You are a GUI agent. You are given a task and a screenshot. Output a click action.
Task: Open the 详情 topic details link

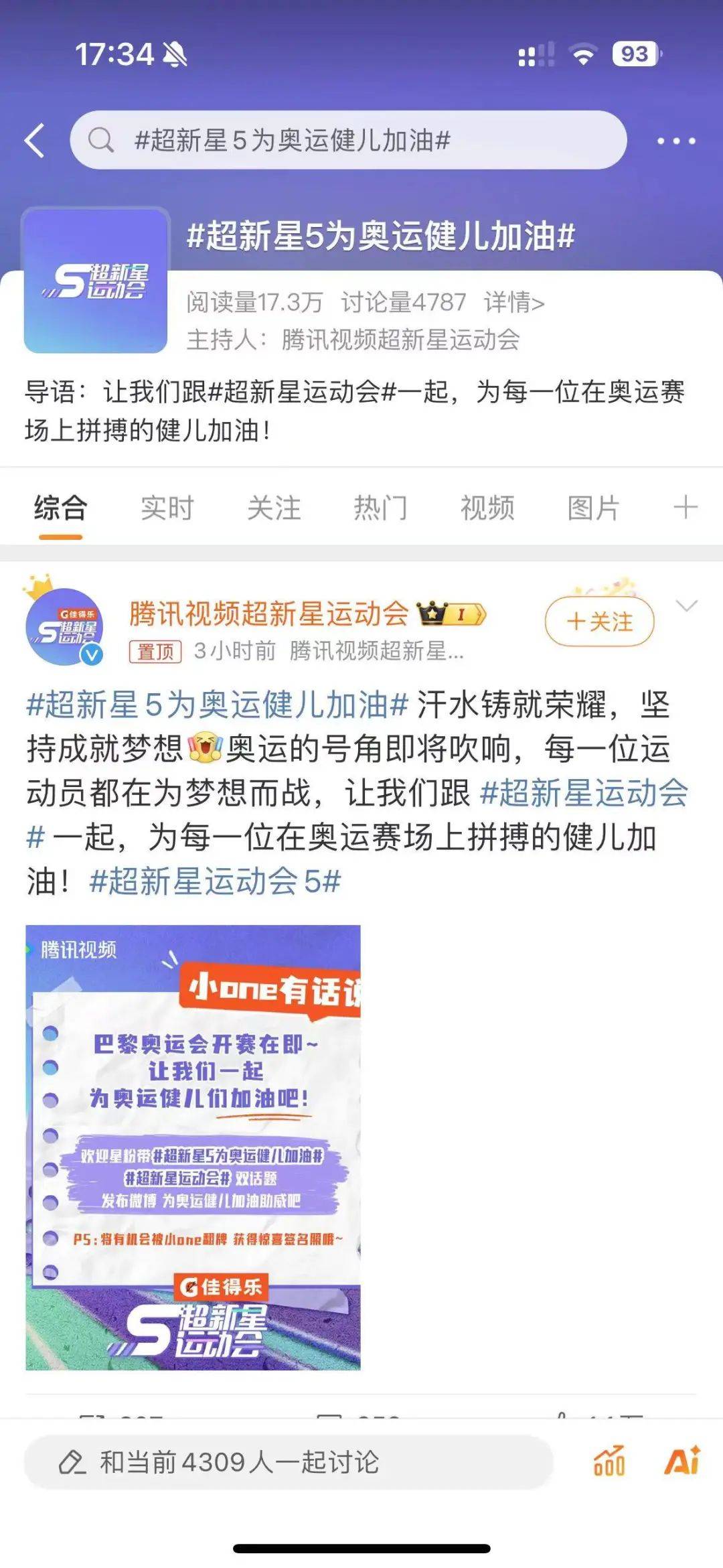point(514,303)
